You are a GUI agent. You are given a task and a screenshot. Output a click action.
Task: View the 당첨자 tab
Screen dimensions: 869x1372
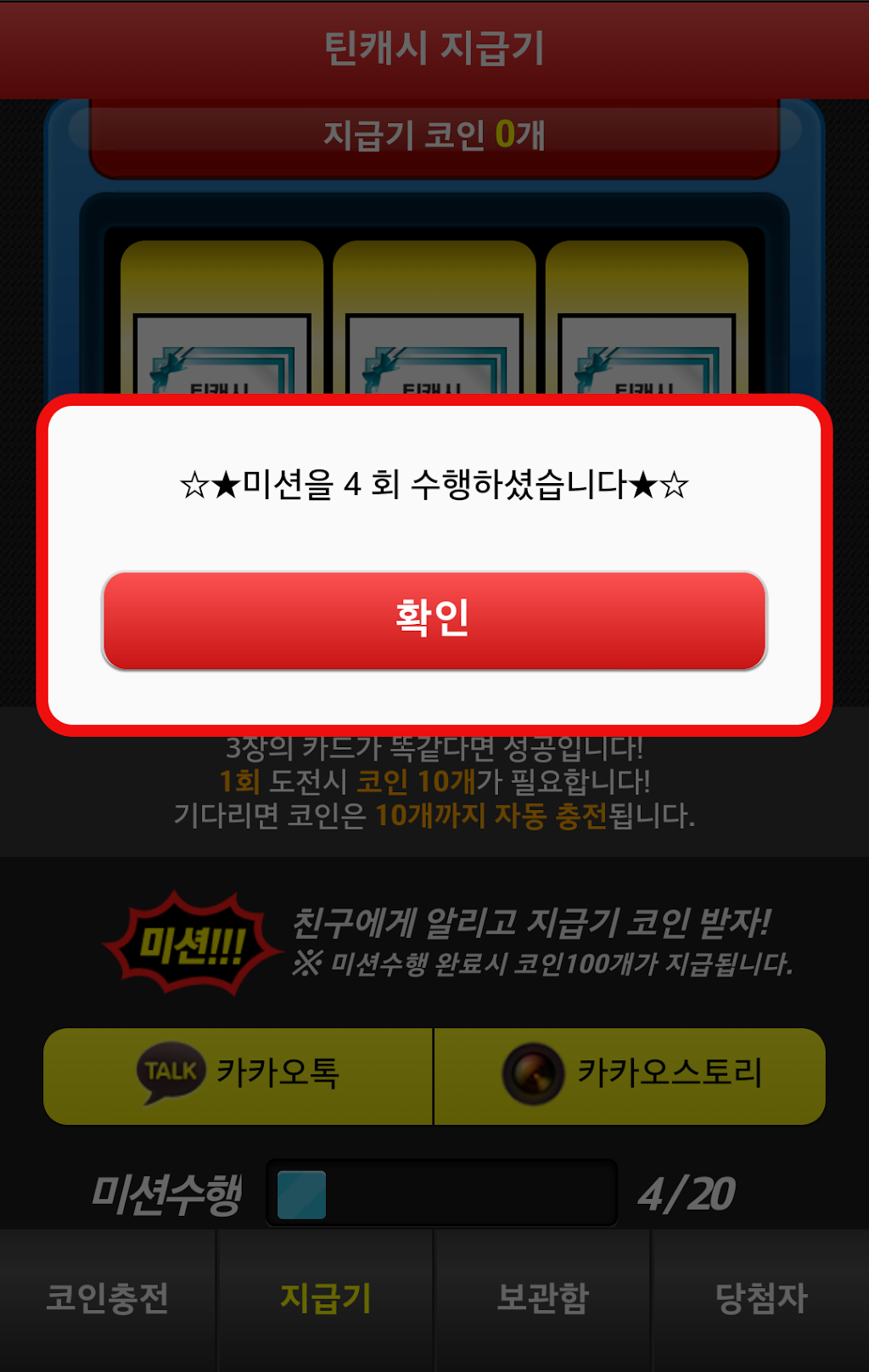pos(761,1299)
